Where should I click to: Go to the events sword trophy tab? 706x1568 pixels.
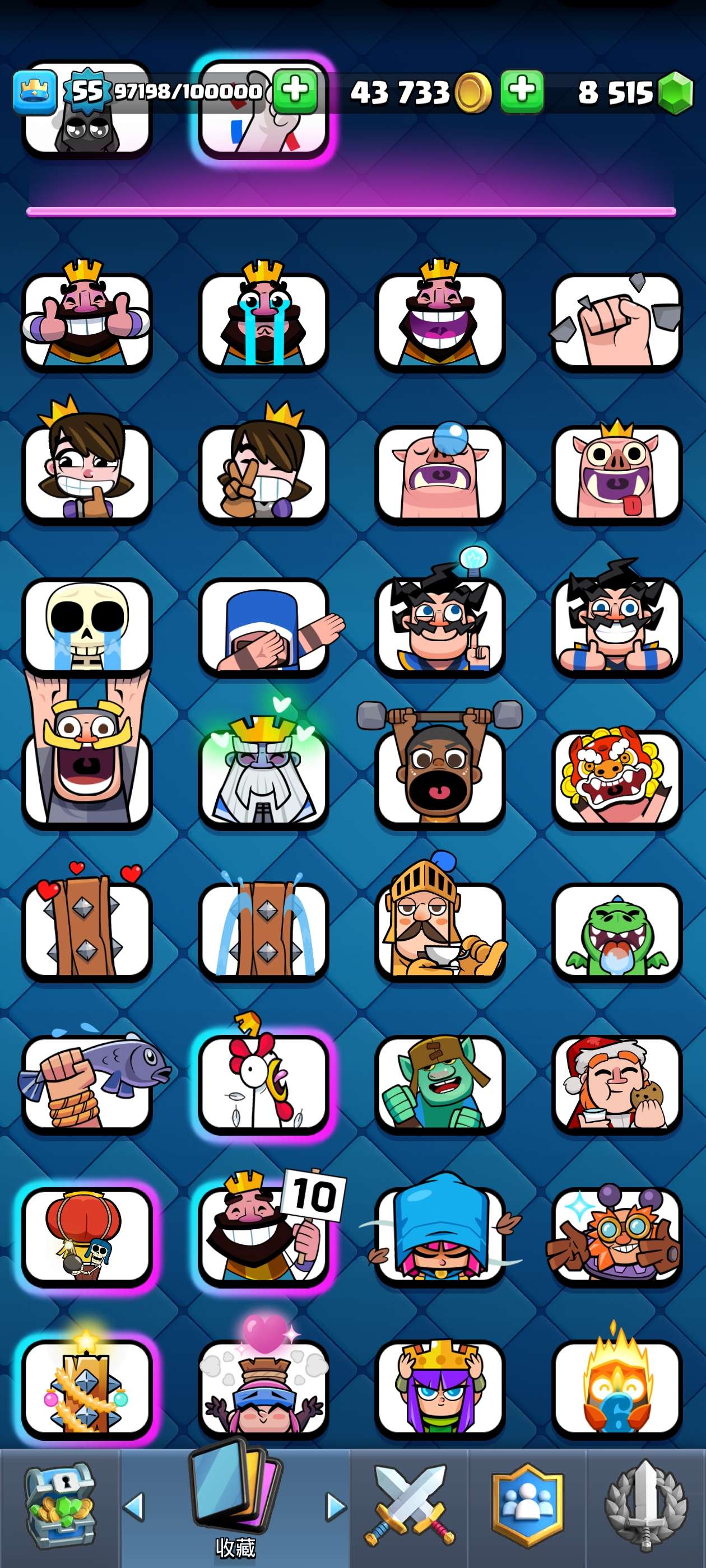coord(645,1505)
